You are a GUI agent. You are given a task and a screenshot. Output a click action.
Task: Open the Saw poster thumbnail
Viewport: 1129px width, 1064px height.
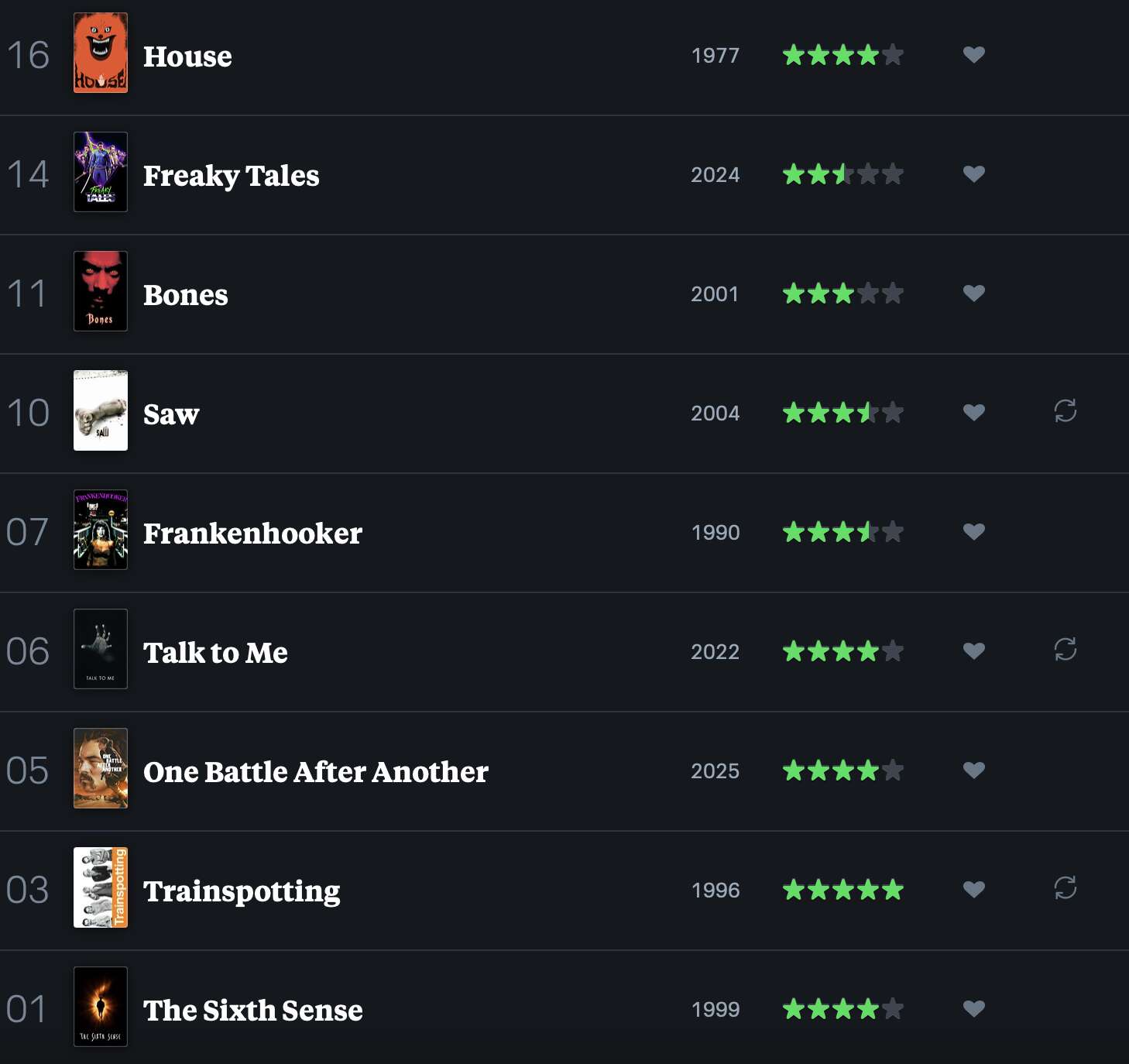pos(101,410)
